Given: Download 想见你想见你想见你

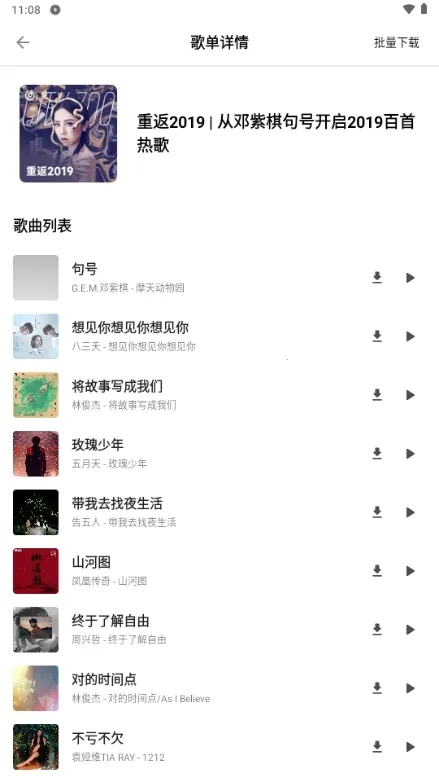Looking at the screenshot, I should point(377,336).
